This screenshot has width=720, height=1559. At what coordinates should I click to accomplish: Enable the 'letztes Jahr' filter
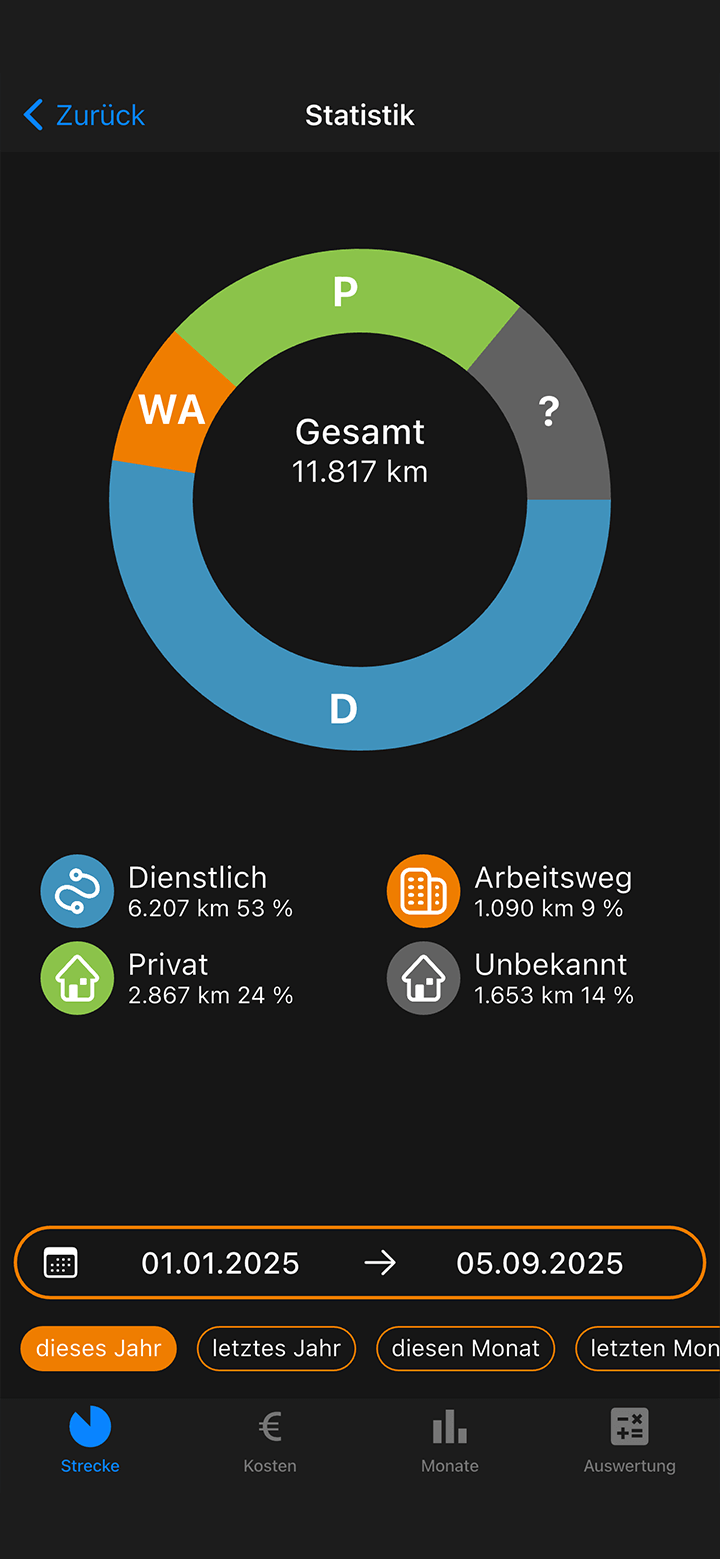click(276, 1348)
